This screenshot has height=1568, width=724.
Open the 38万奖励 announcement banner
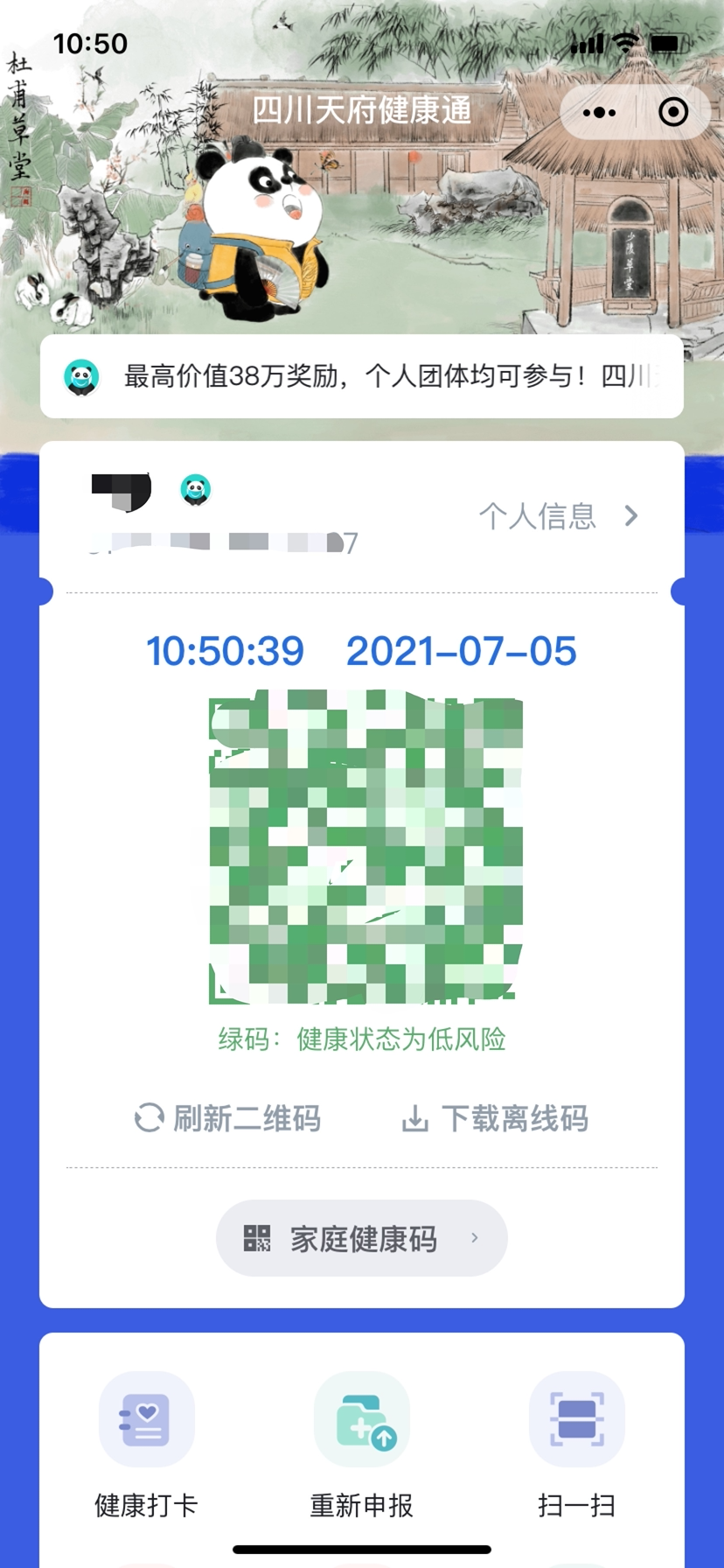click(362, 376)
